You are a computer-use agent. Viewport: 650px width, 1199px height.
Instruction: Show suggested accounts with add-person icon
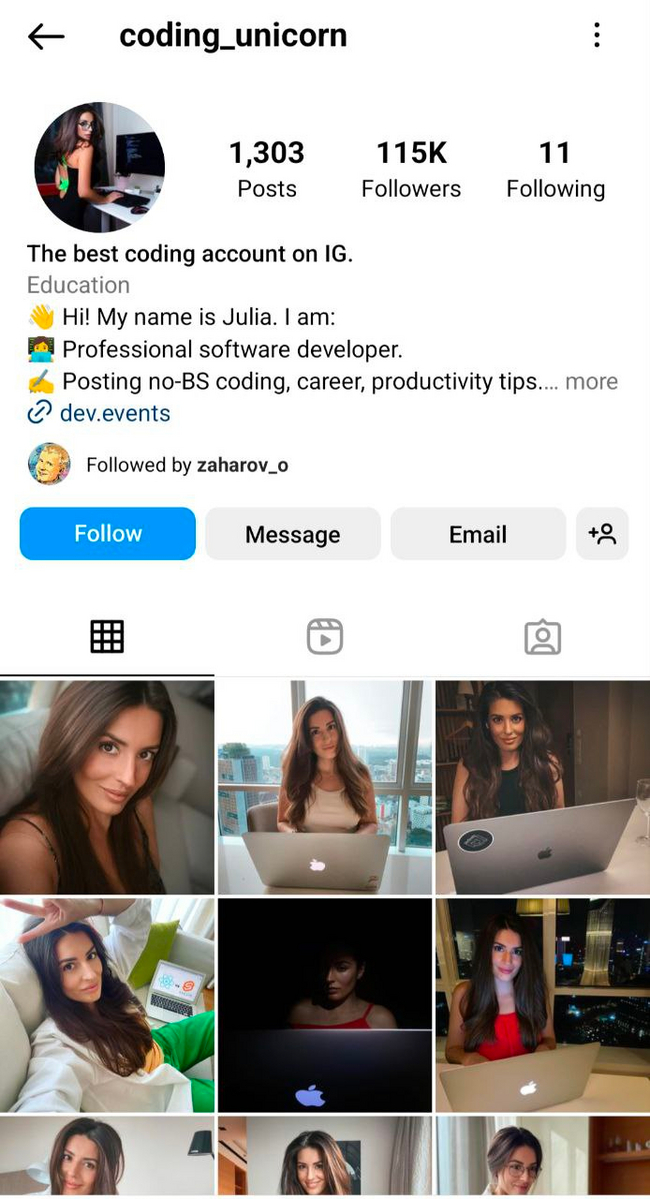602,534
